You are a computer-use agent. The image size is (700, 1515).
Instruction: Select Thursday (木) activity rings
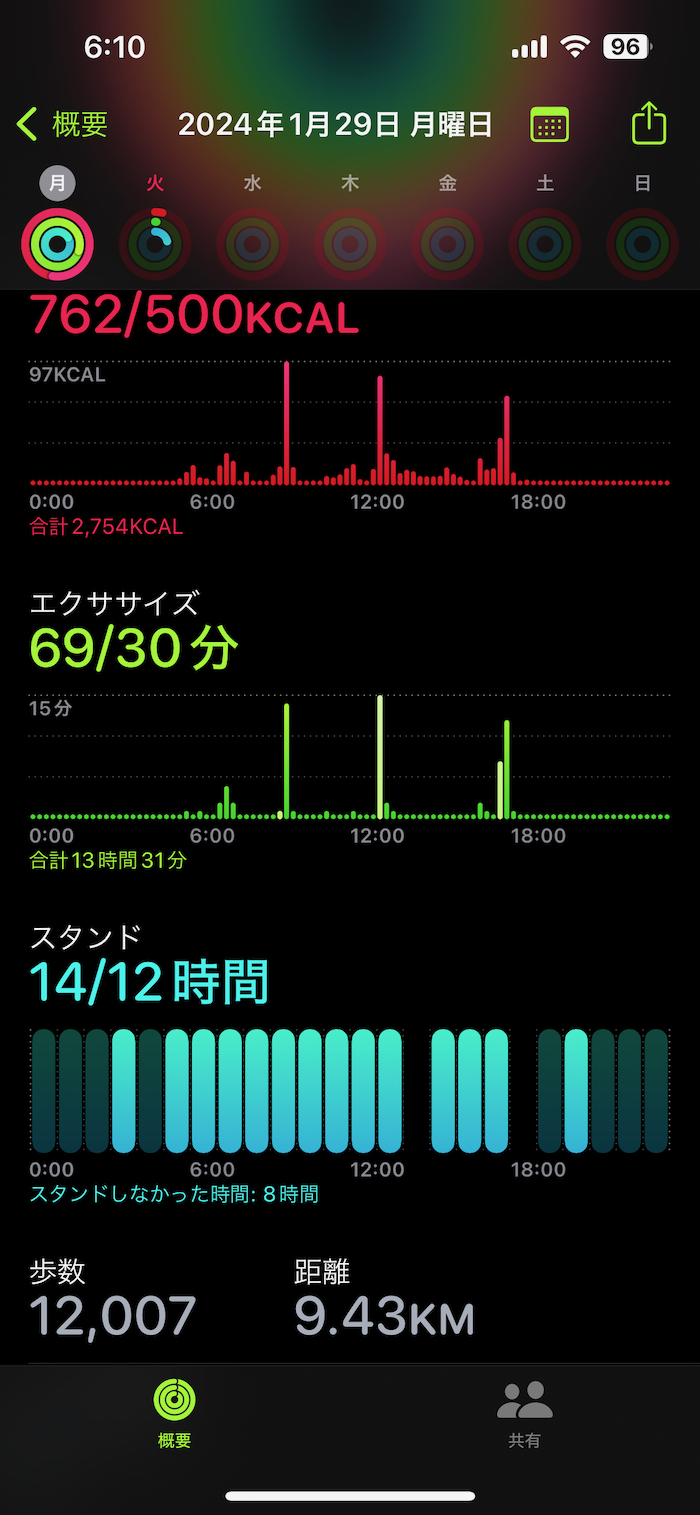click(x=350, y=243)
